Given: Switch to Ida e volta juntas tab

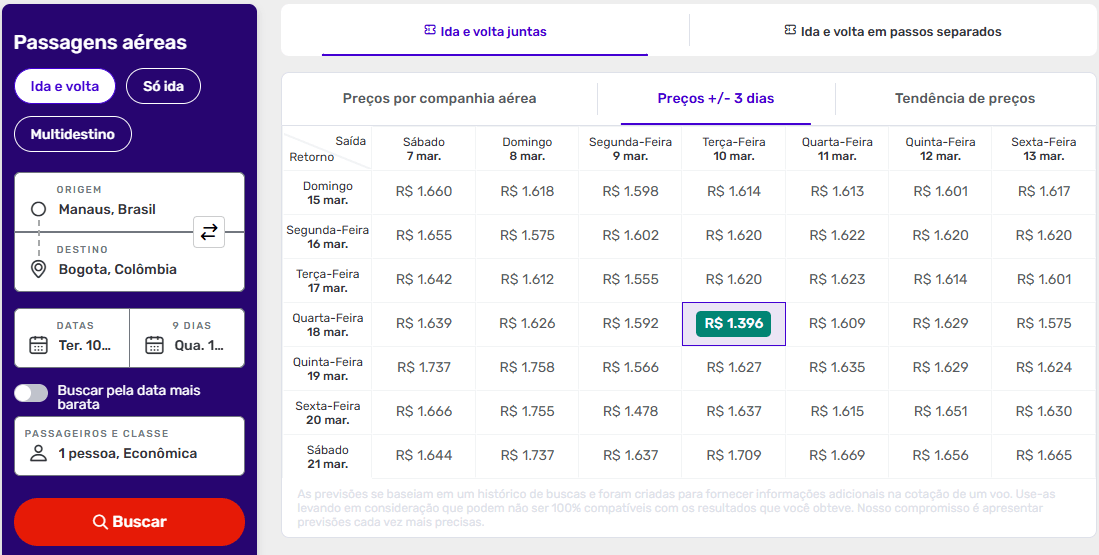Looking at the screenshot, I should (485, 31).
